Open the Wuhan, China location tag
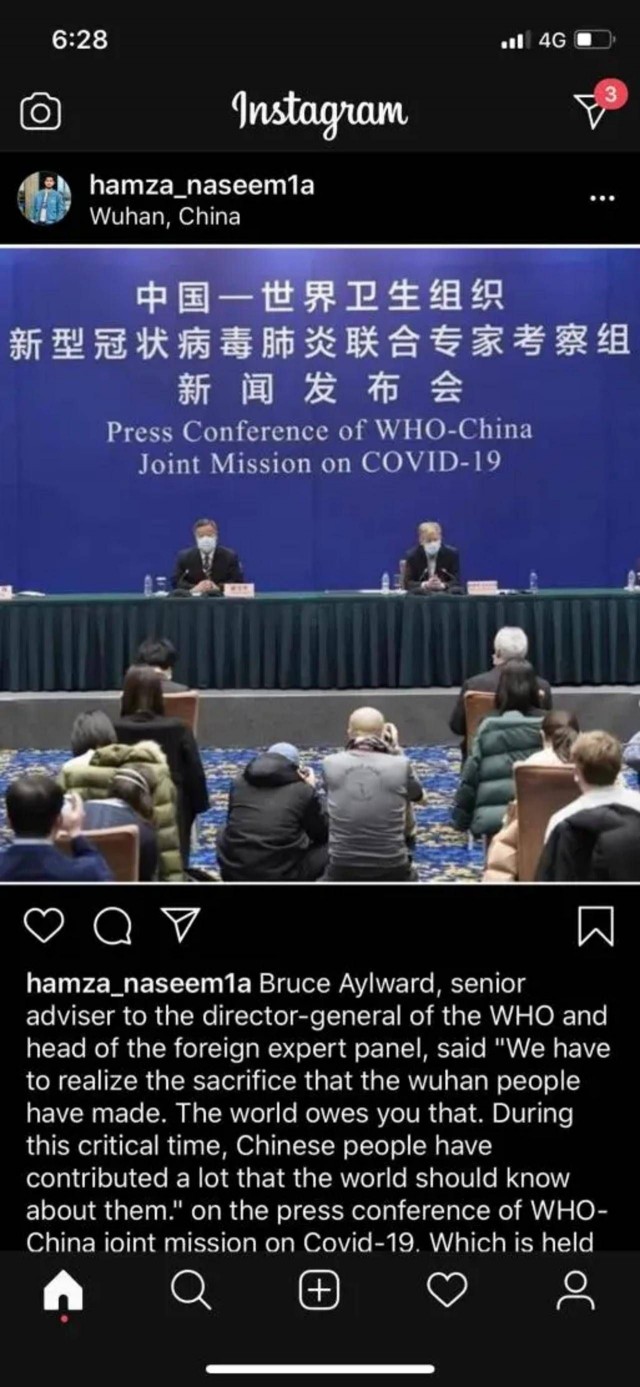 [x=165, y=216]
